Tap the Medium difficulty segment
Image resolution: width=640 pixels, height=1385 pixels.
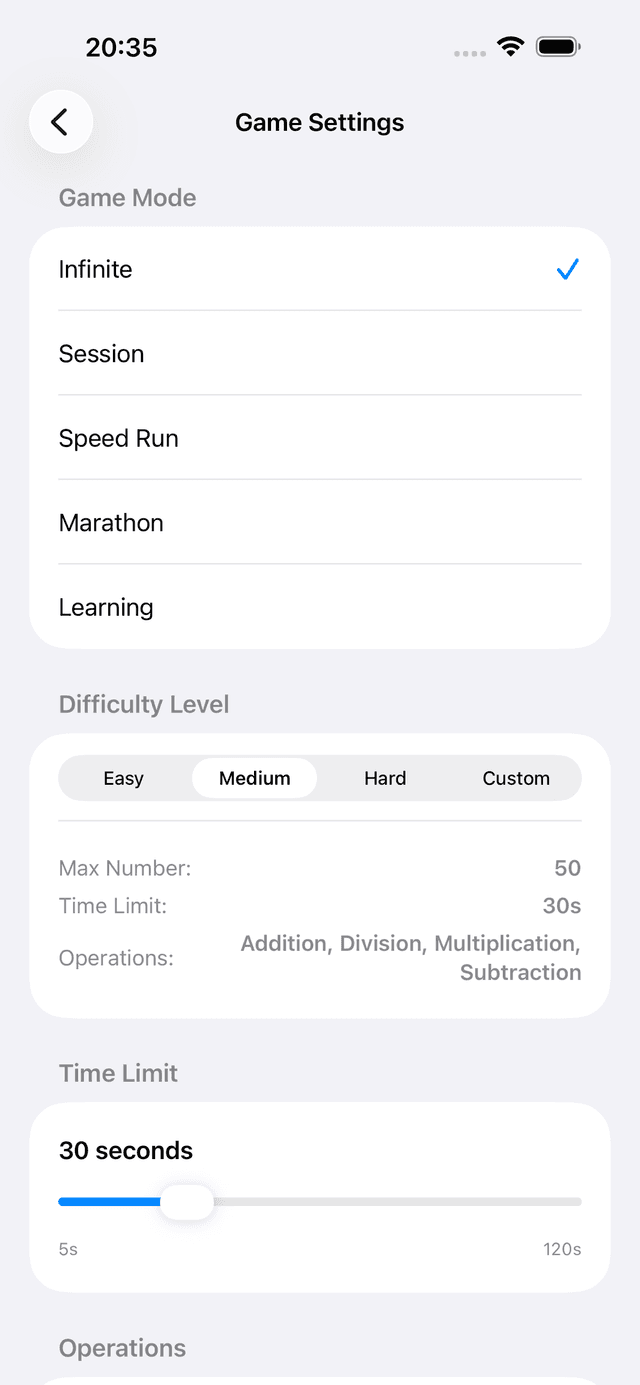[255, 778]
